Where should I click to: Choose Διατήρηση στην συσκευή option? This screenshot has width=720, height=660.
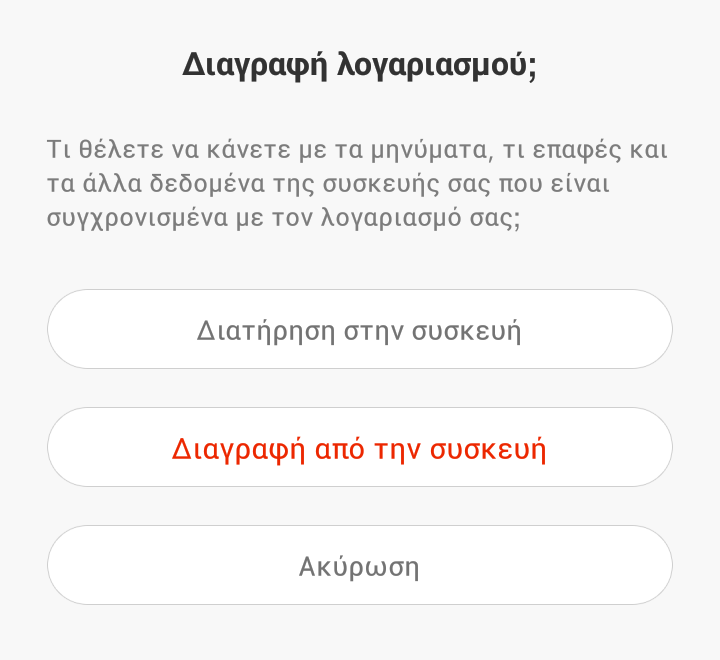pos(359,330)
